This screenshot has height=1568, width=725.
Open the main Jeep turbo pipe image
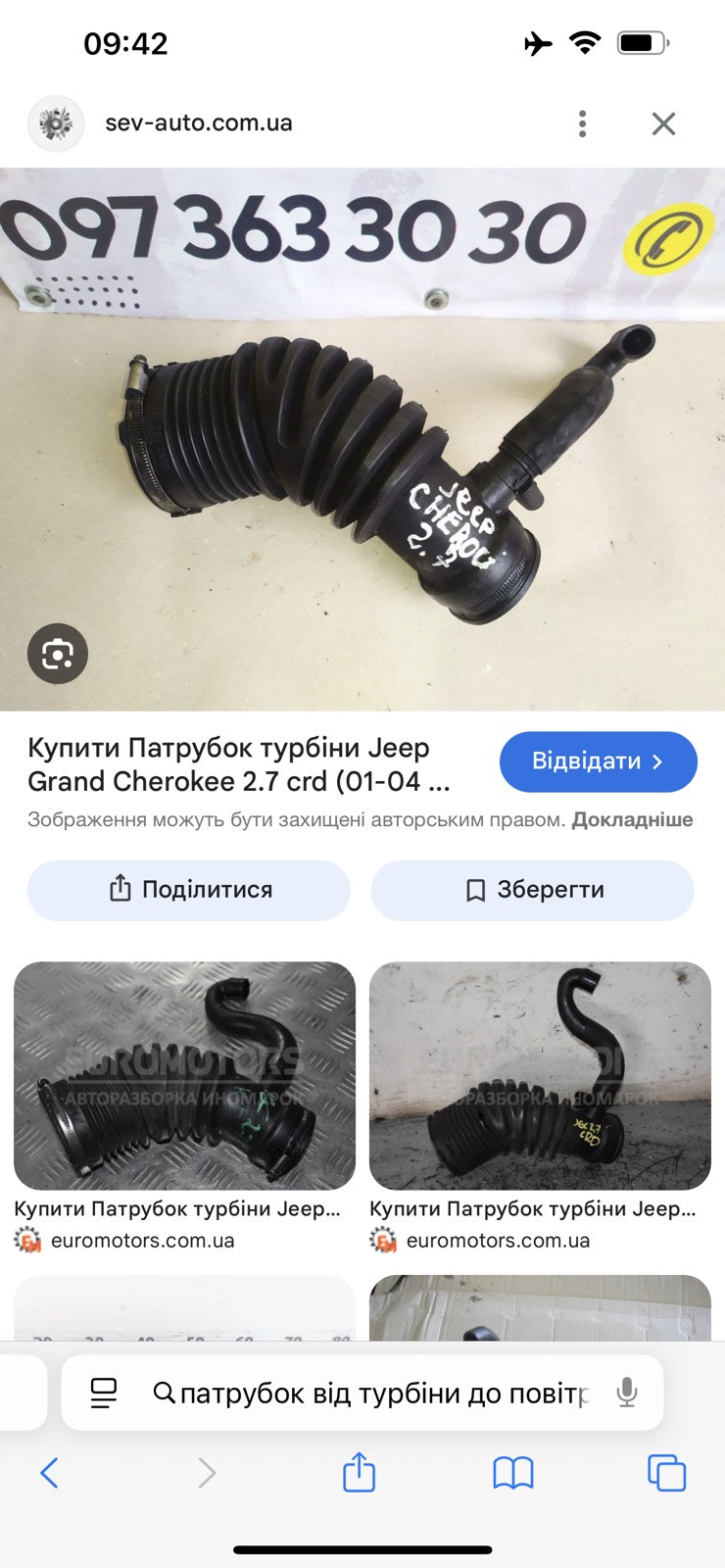[362, 461]
